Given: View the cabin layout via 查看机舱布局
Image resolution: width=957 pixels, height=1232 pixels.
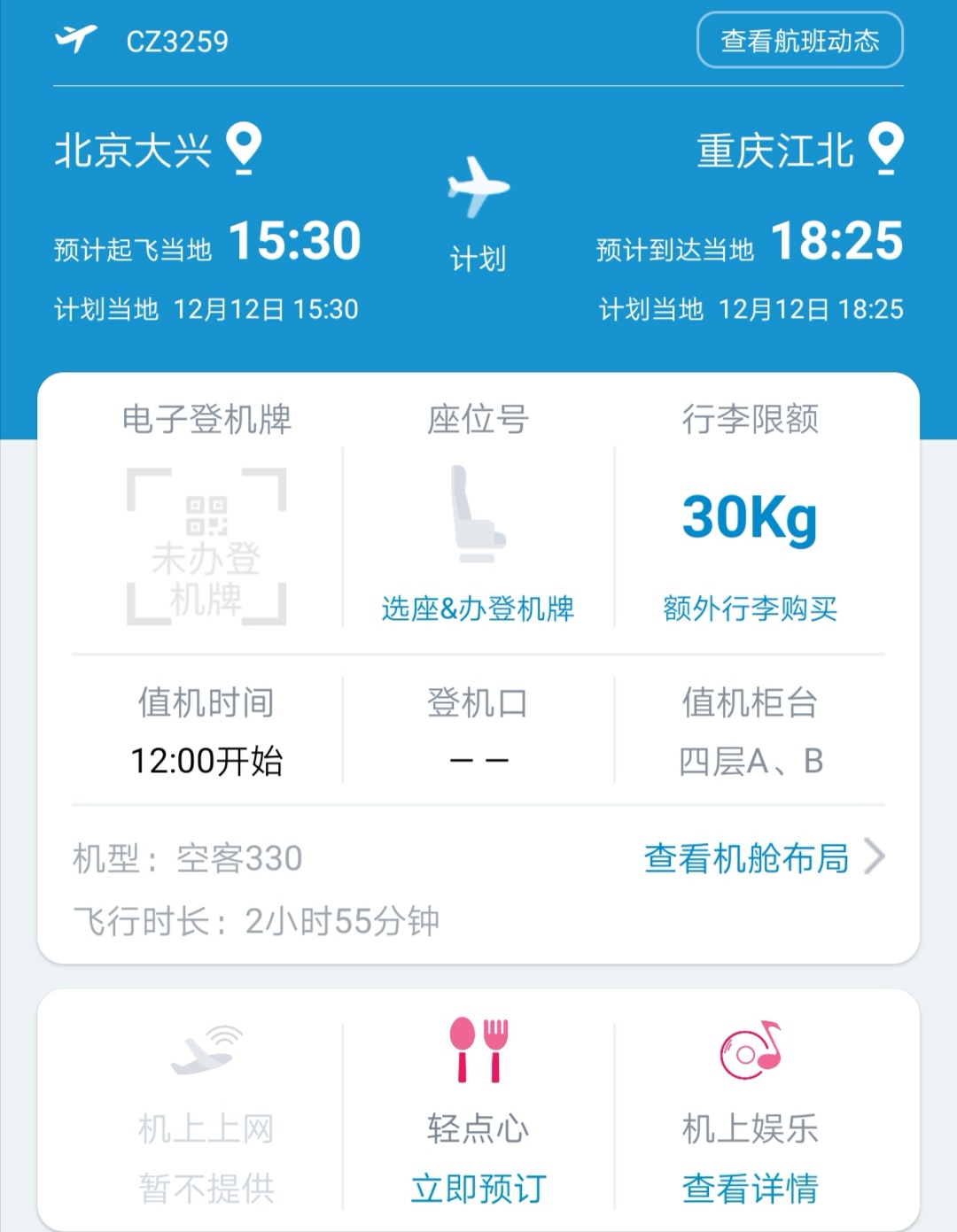Looking at the screenshot, I should pyautogui.click(x=762, y=858).
